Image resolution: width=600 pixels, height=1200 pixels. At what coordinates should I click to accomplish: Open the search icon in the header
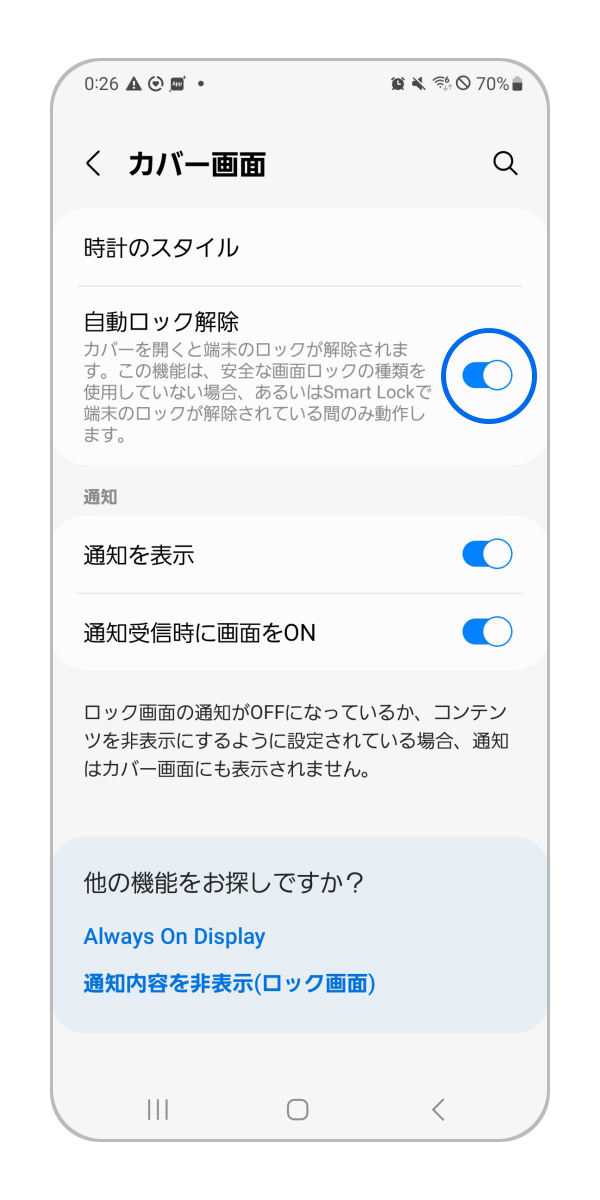tap(506, 164)
